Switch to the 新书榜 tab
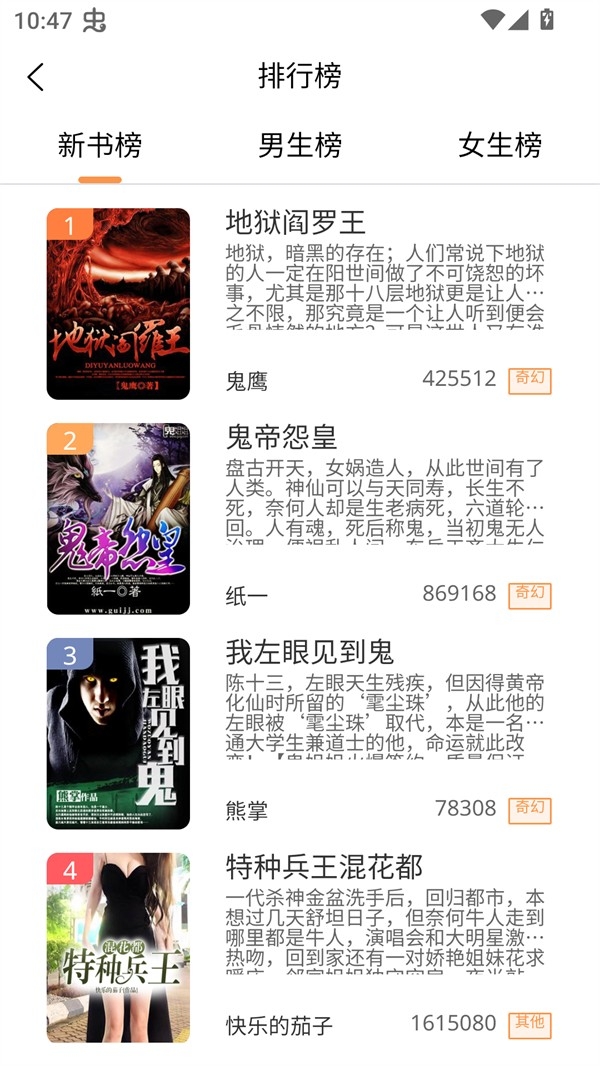This screenshot has width=600, height=1066. (x=100, y=146)
